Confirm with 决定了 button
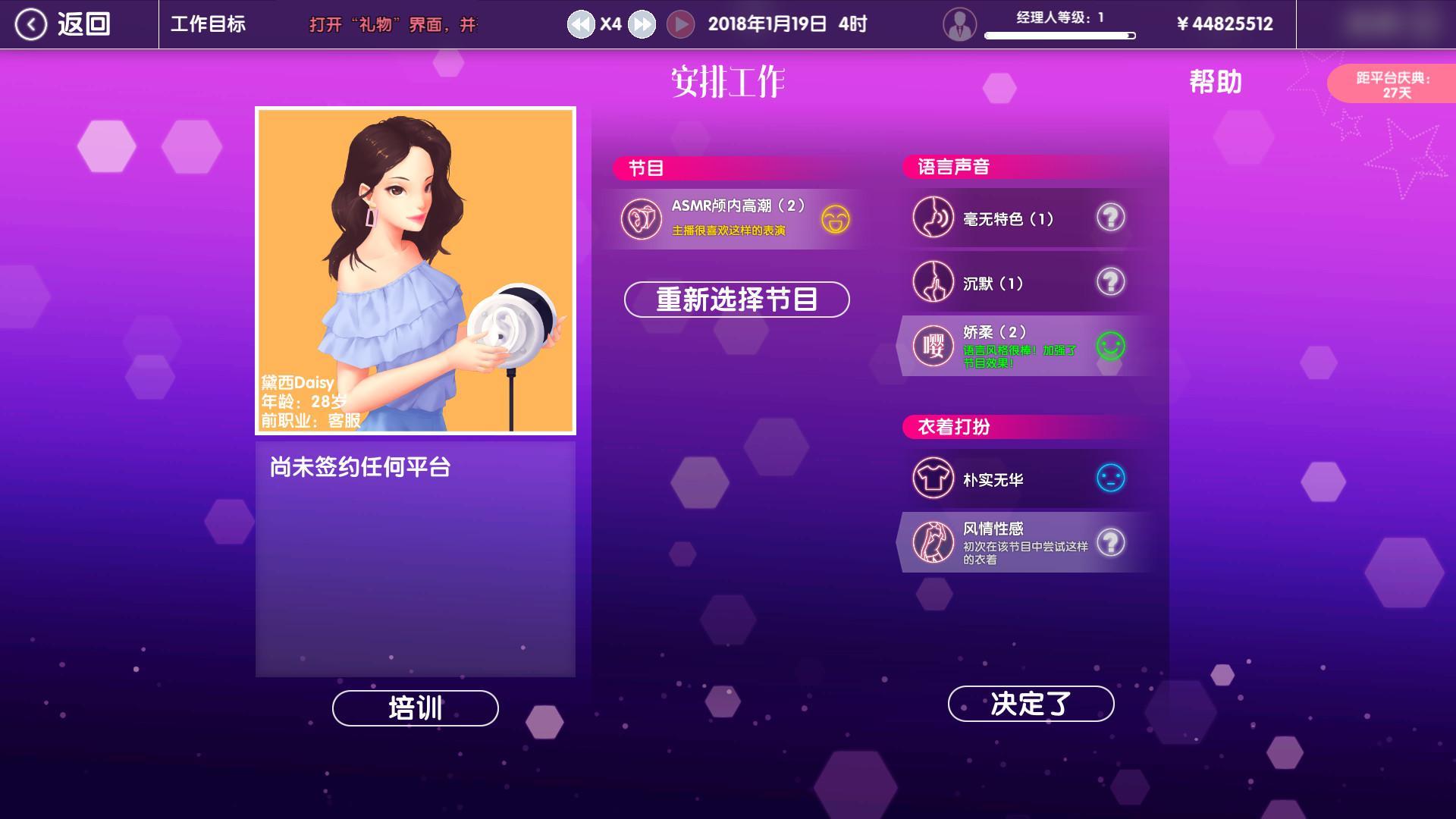This screenshot has width=1456, height=819. pyautogui.click(x=1031, y=704)
